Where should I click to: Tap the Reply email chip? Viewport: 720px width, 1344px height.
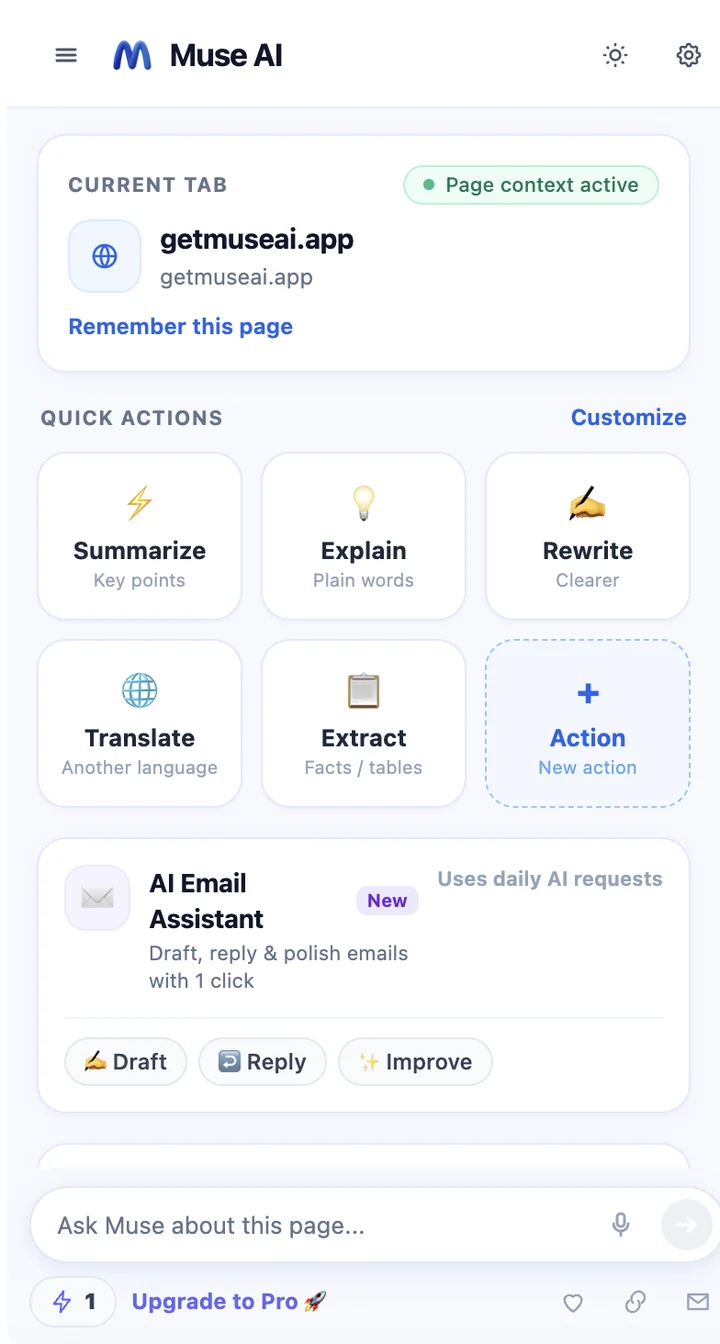[263, 1062]
